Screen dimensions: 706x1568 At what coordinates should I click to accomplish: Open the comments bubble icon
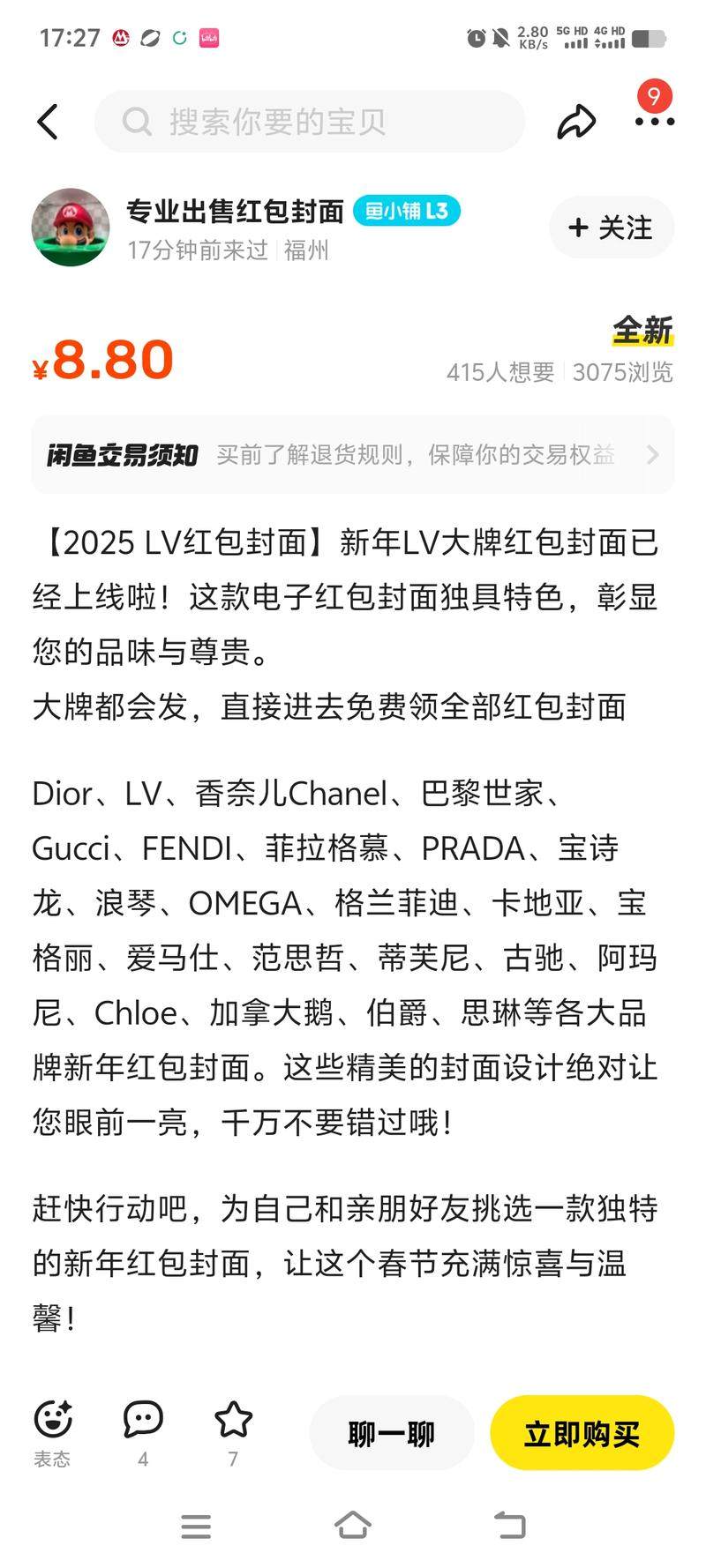pos(143,1421)
